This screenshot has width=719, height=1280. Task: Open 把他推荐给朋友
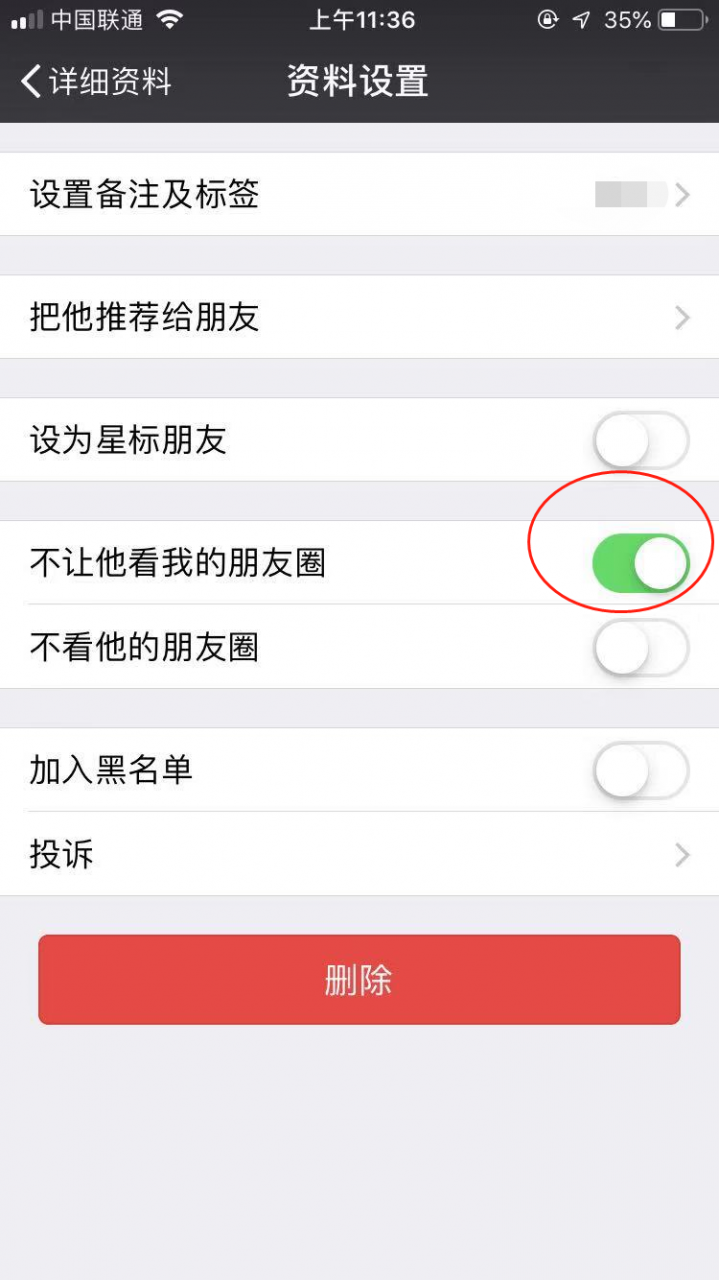[359, 318]
